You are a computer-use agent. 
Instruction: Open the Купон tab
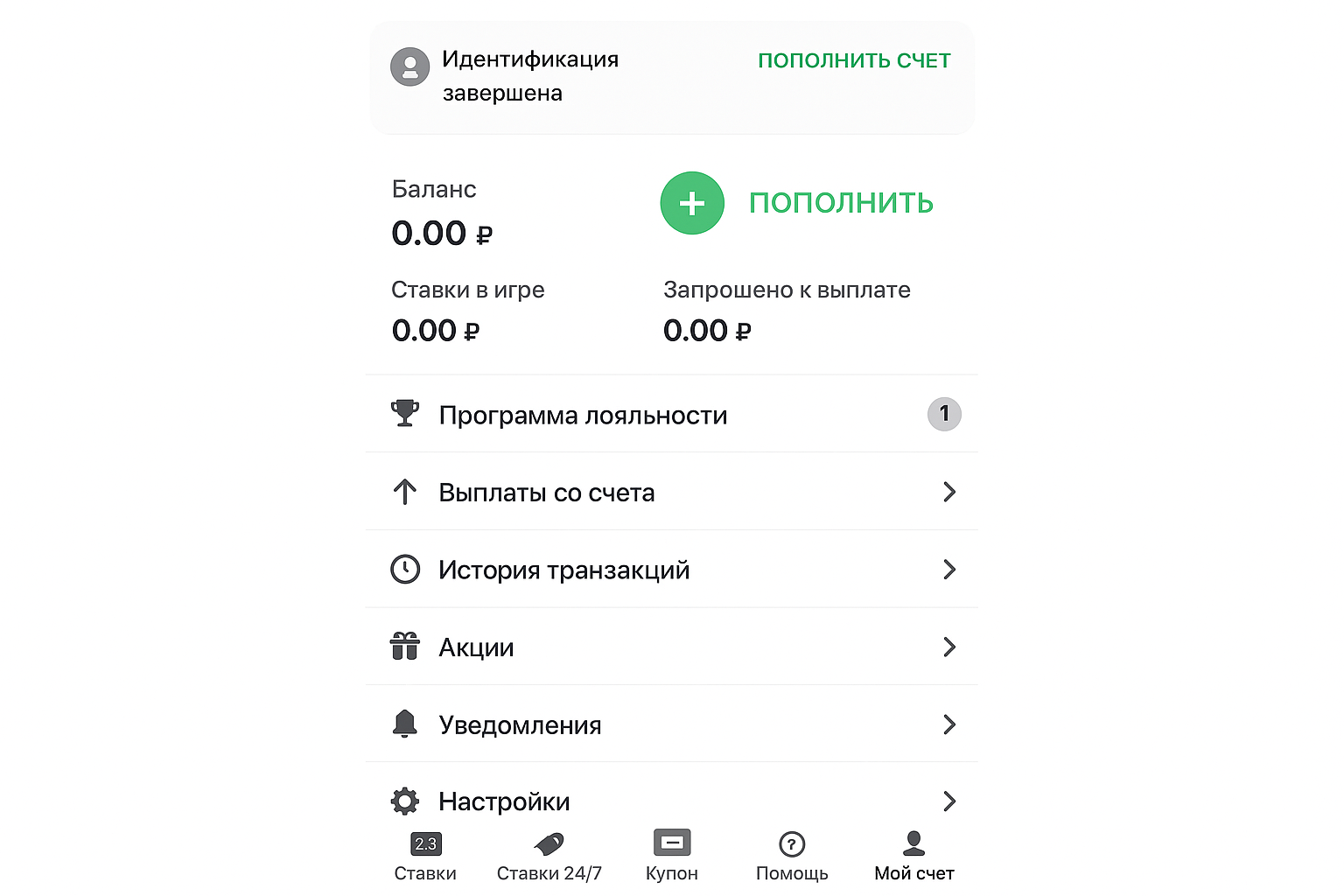click(x=671, y=857)
